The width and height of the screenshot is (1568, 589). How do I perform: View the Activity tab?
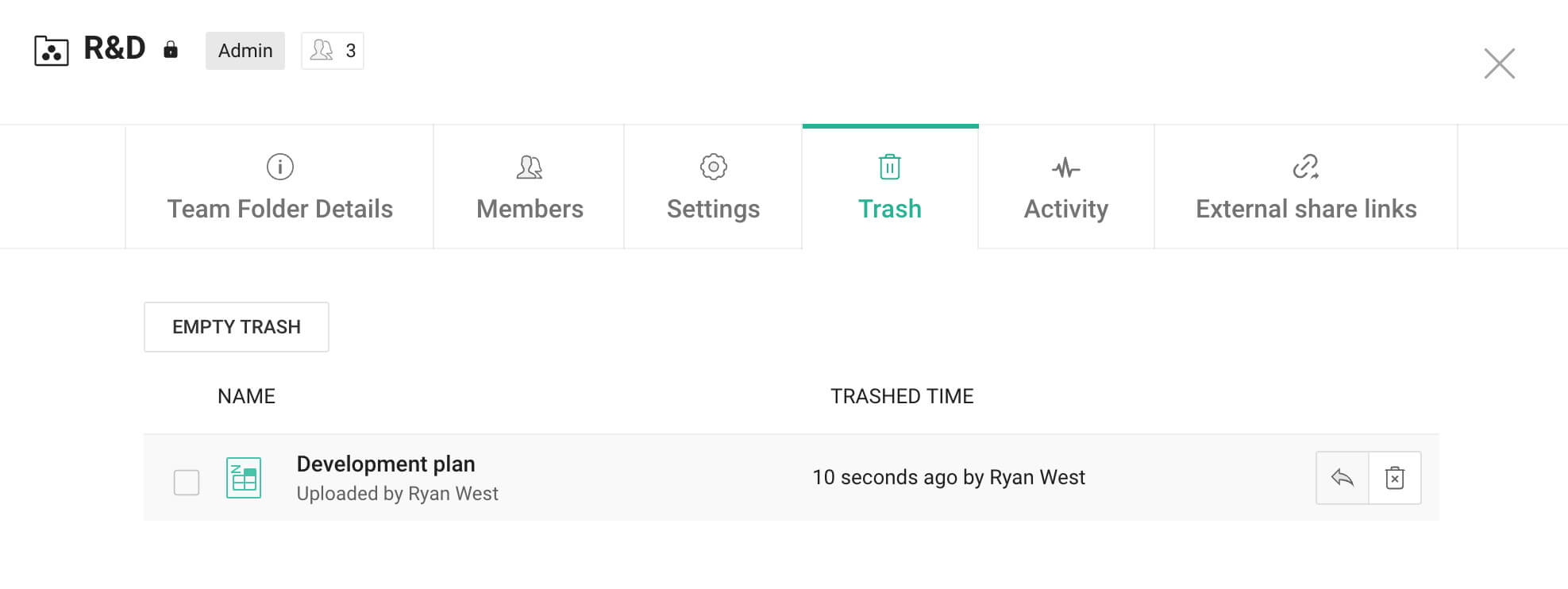point(1065,188)
